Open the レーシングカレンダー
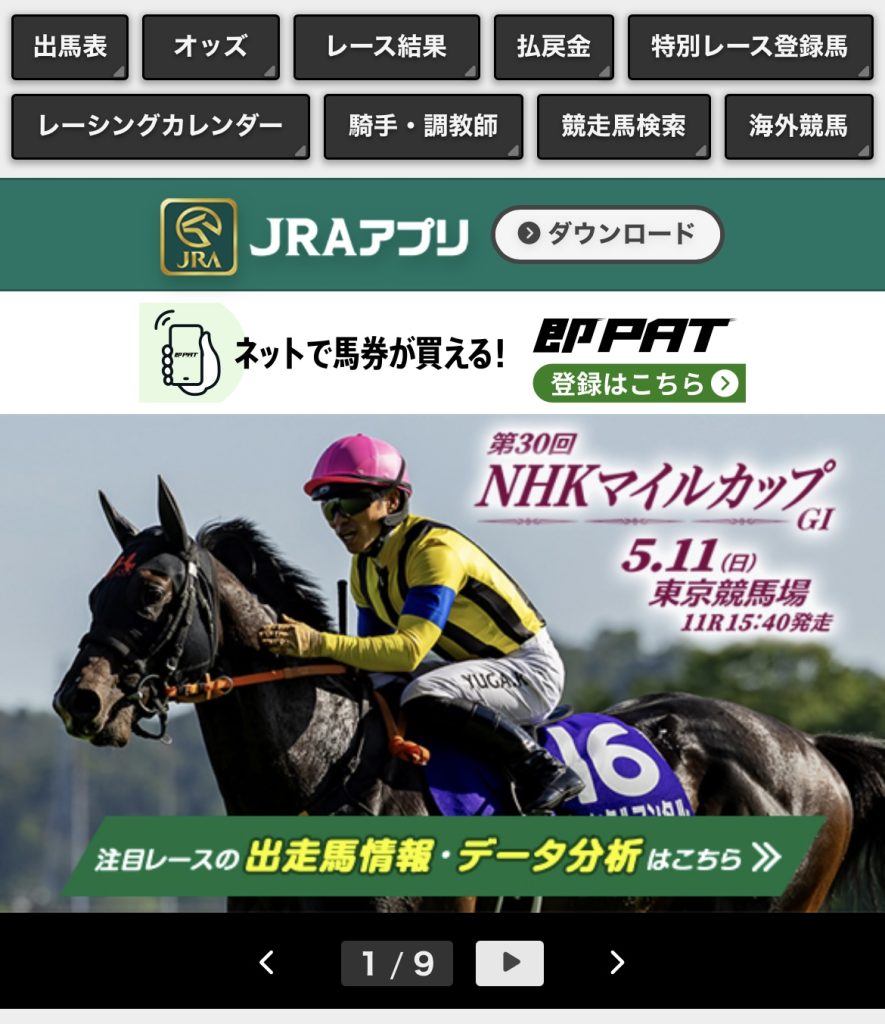Image resolution: width=885 pixels, height=1024 pixels. coord(160,127)
